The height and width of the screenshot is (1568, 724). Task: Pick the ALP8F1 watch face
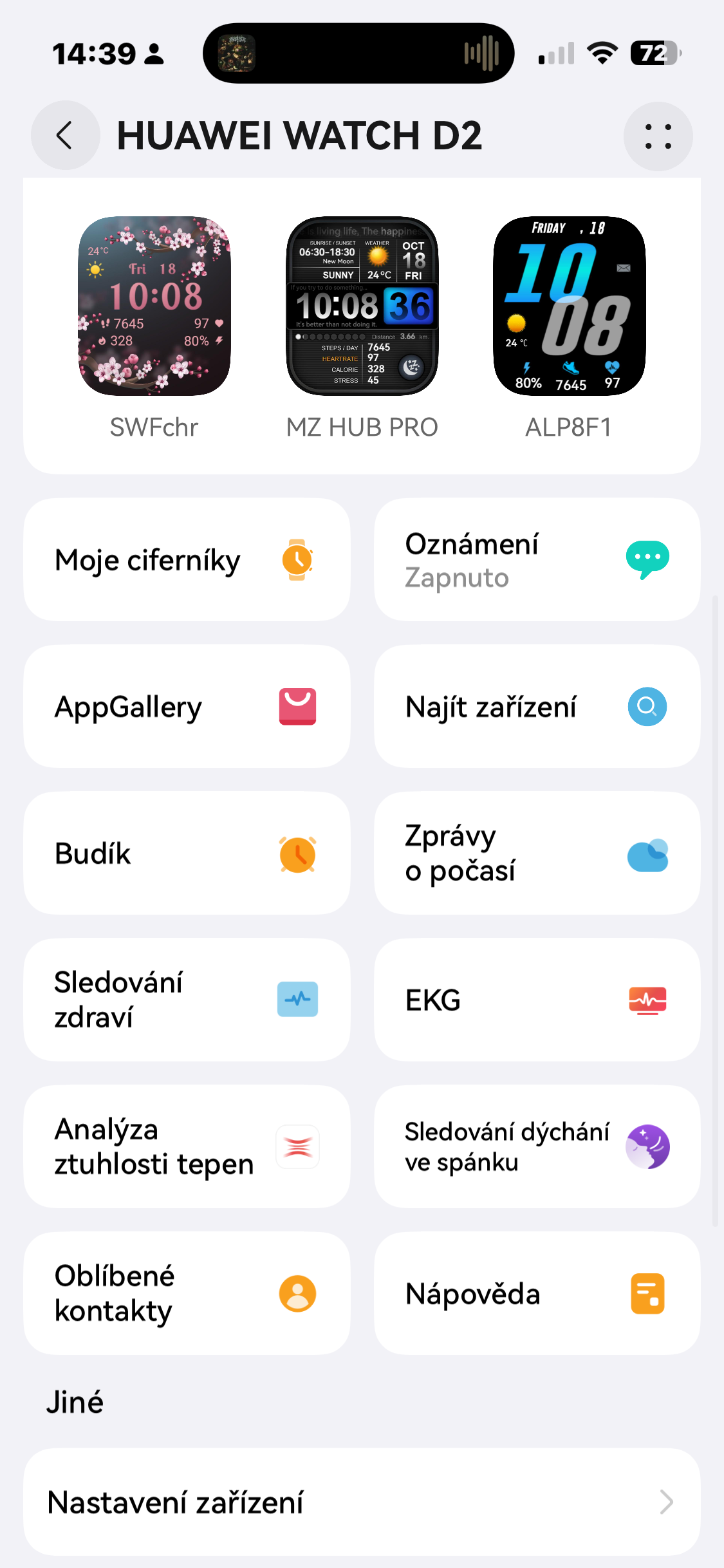pyautogui.click(x=569, y=306)
